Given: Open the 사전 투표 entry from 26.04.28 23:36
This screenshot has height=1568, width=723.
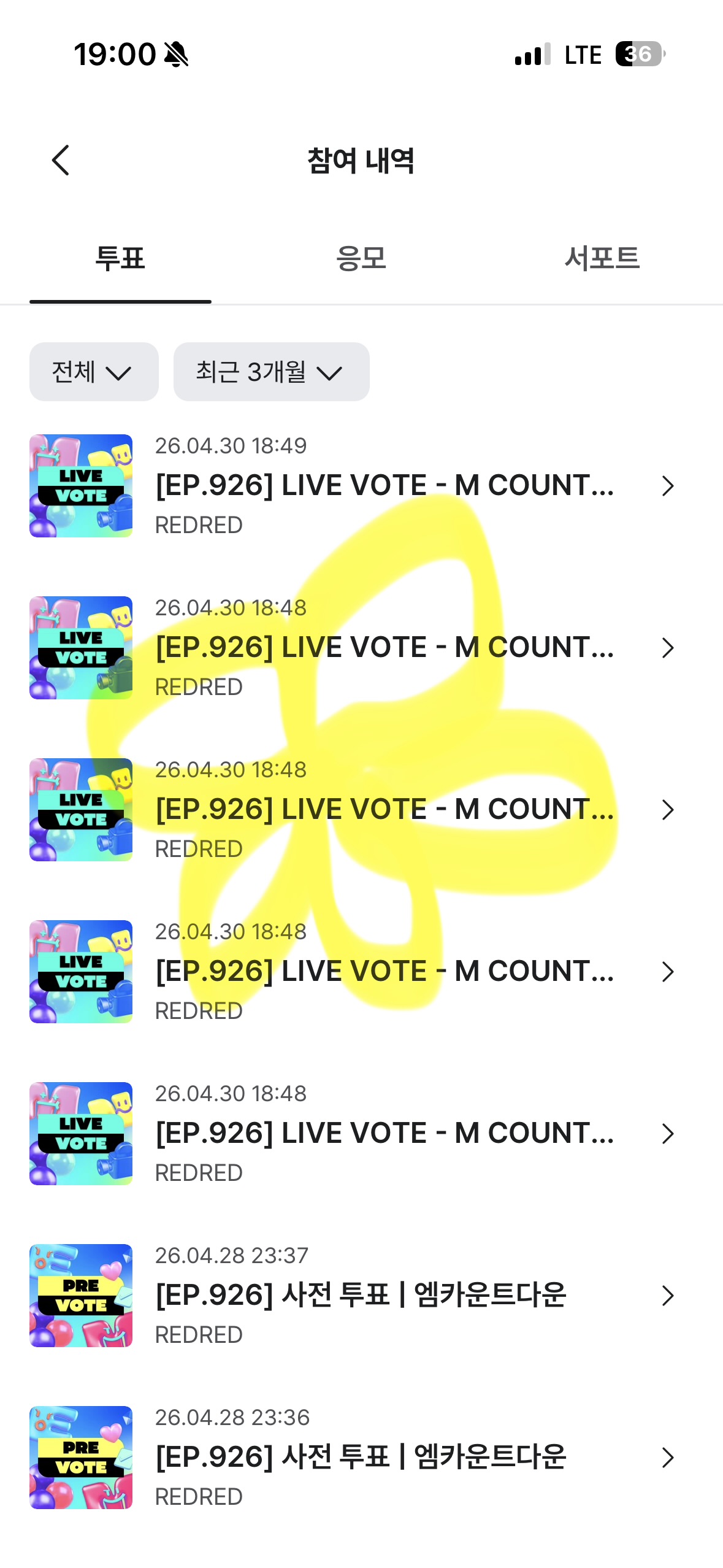Looking at the screenshot, I should [361, 1458].
